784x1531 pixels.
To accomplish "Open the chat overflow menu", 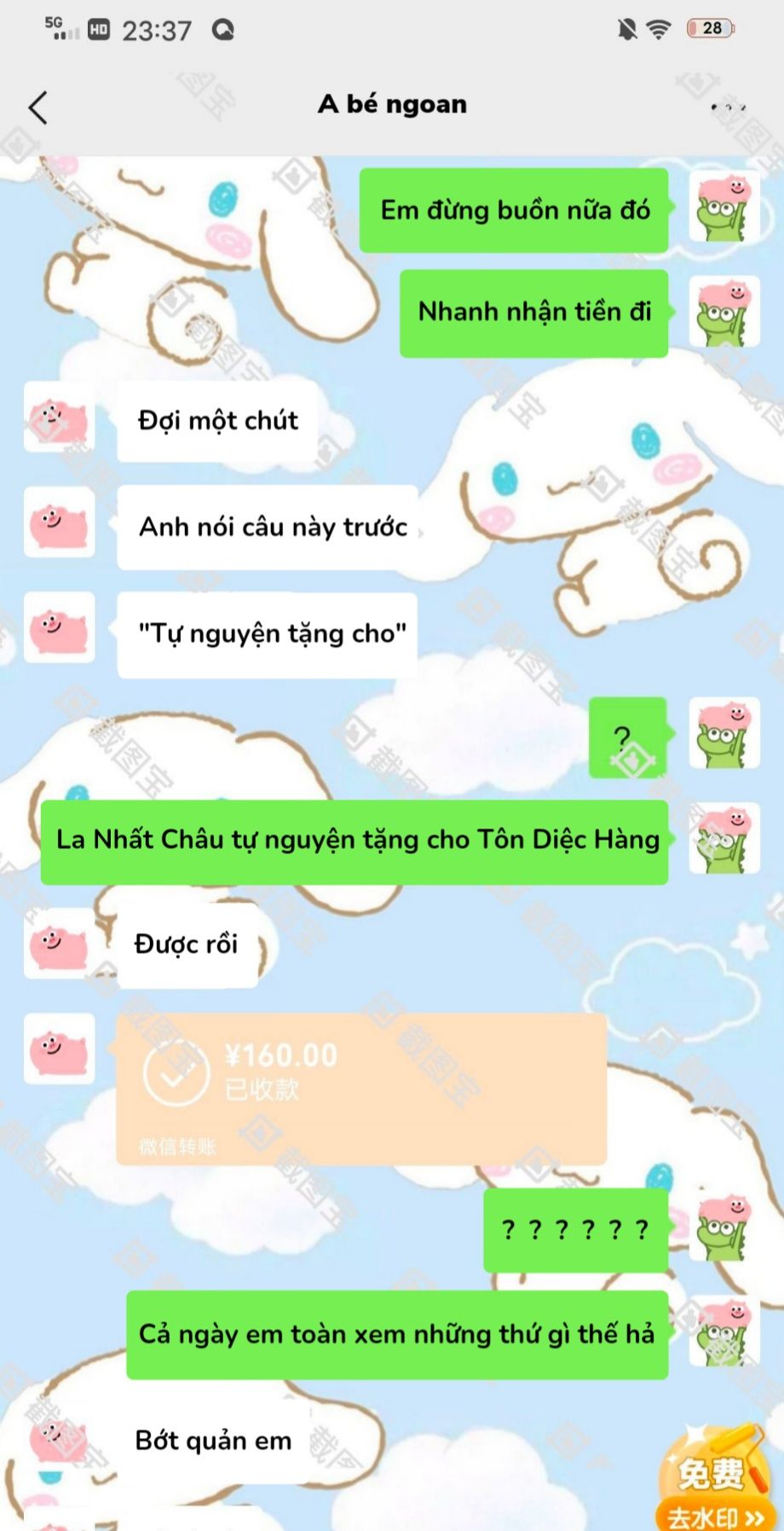I will [728, 107].
